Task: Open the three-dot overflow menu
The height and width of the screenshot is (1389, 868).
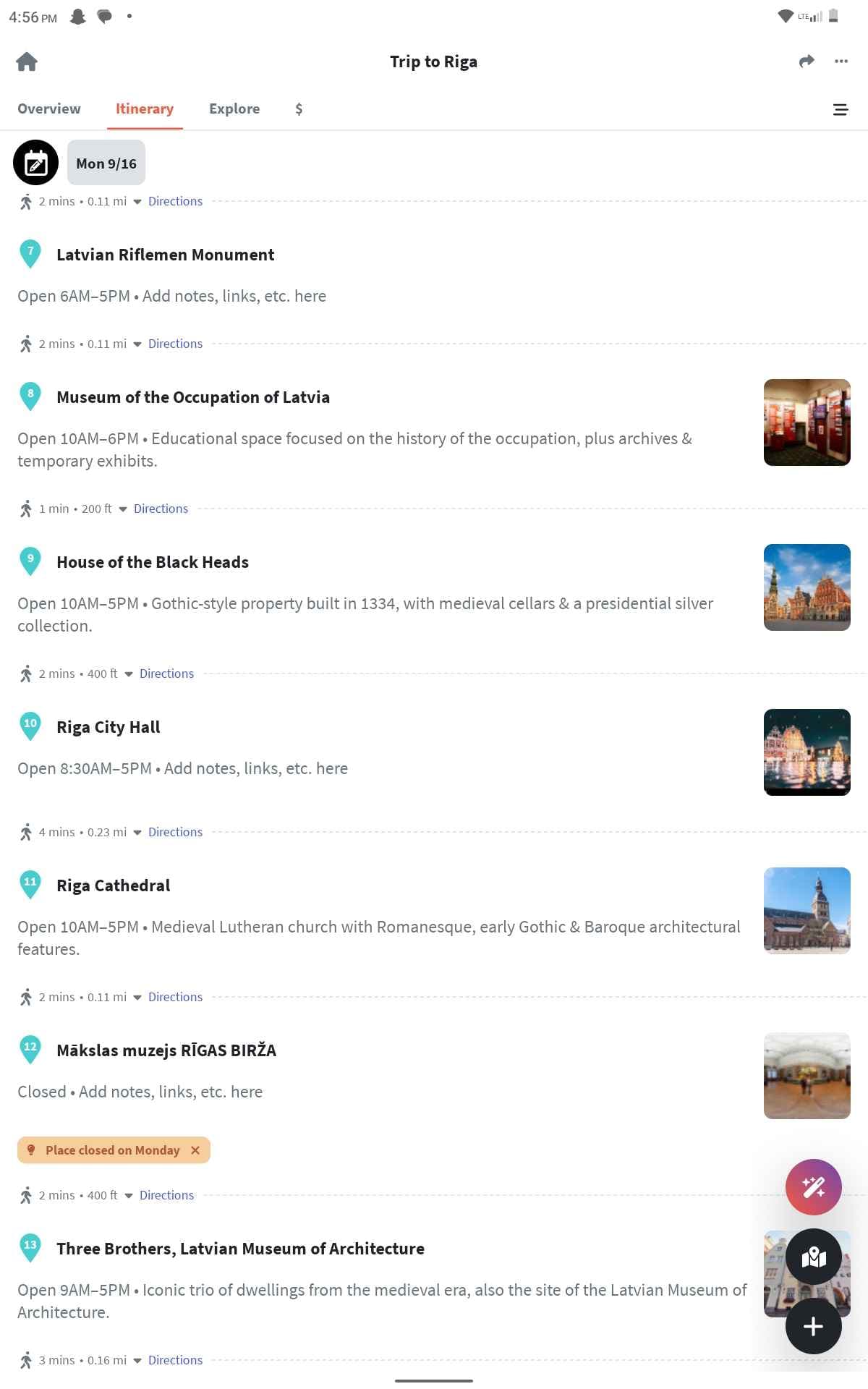Action: [x=841, y=61]
